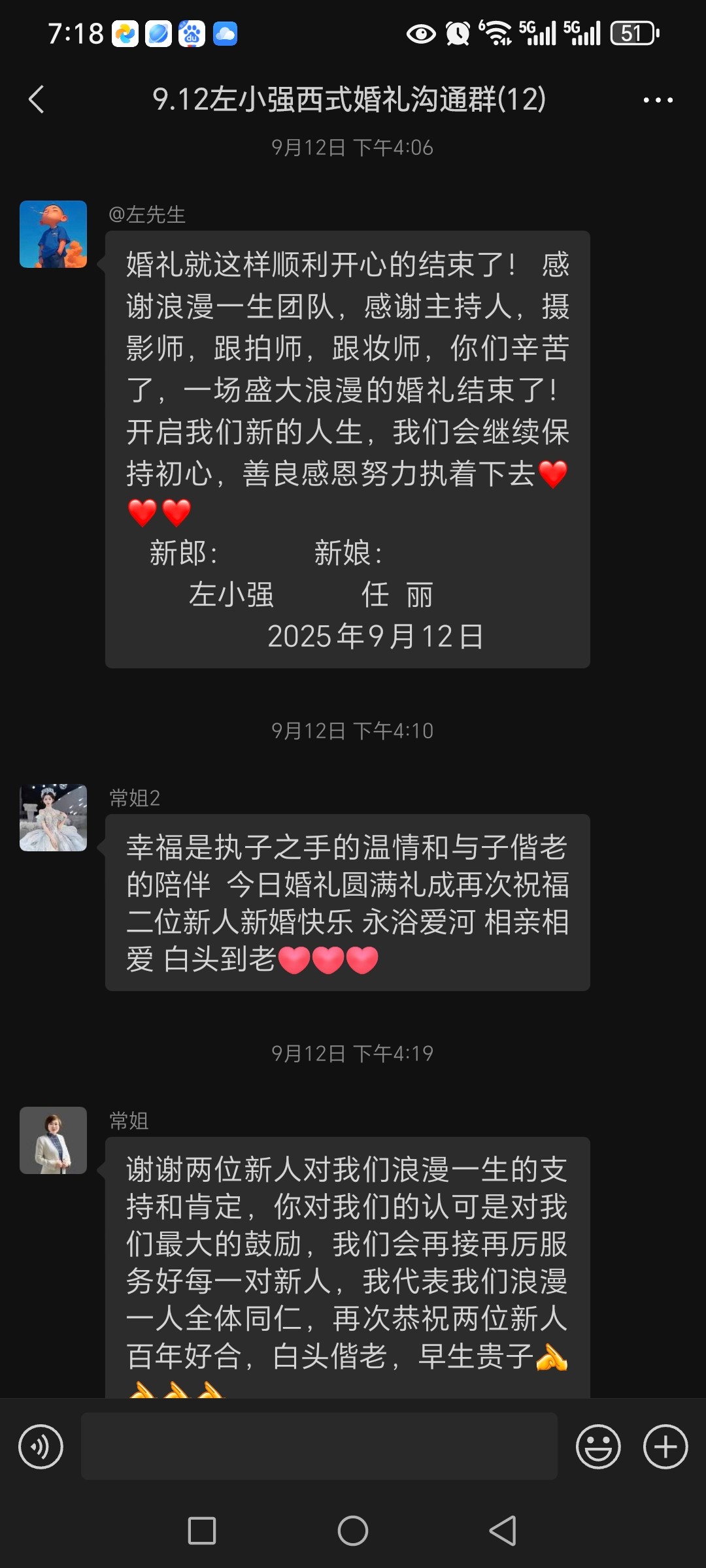The width and height of the screenshot is (706, 1568).
Task: Tap the message text field
Action: (319, 1446)
